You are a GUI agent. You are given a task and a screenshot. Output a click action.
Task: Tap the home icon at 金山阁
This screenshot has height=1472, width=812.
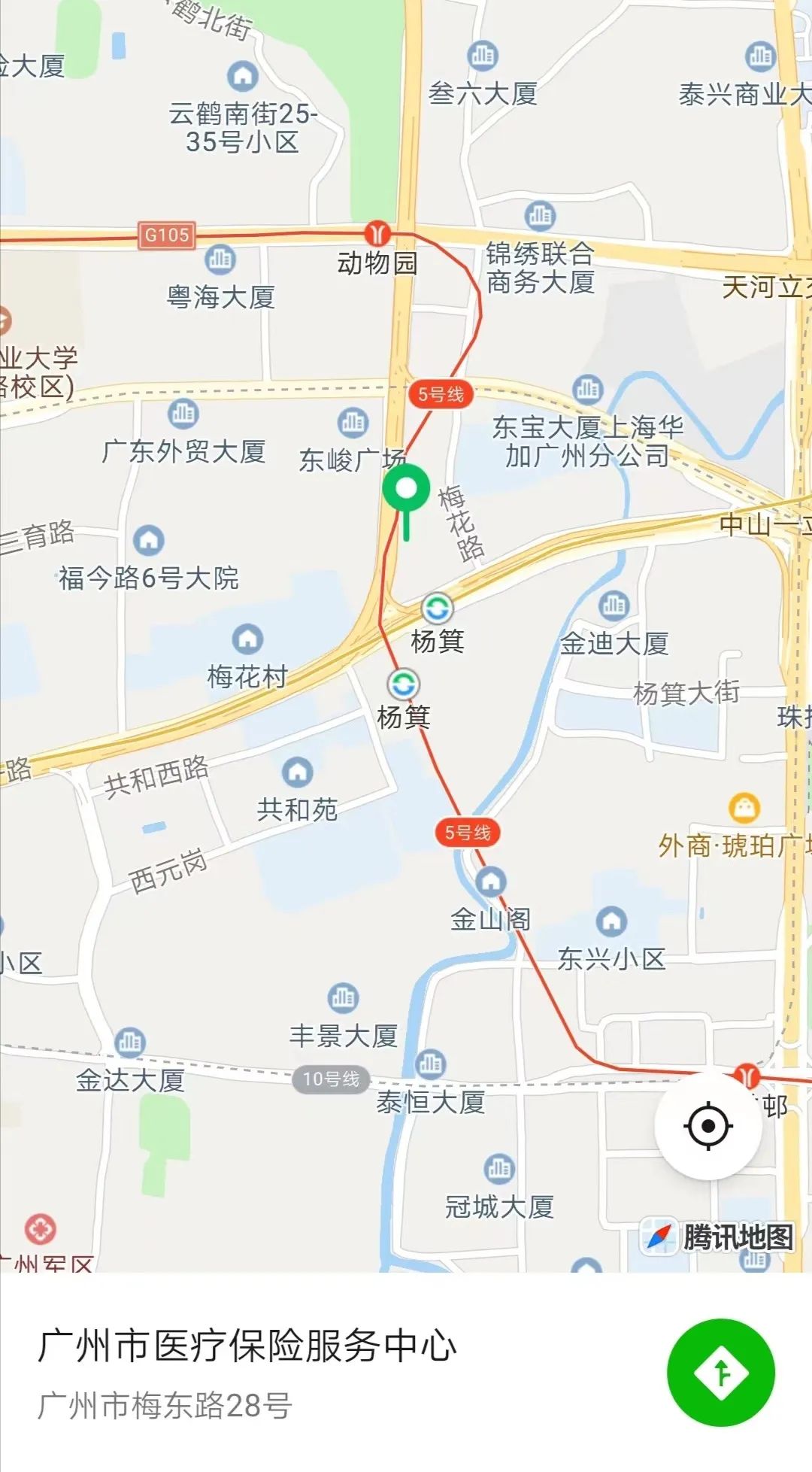tap(490, 880)
